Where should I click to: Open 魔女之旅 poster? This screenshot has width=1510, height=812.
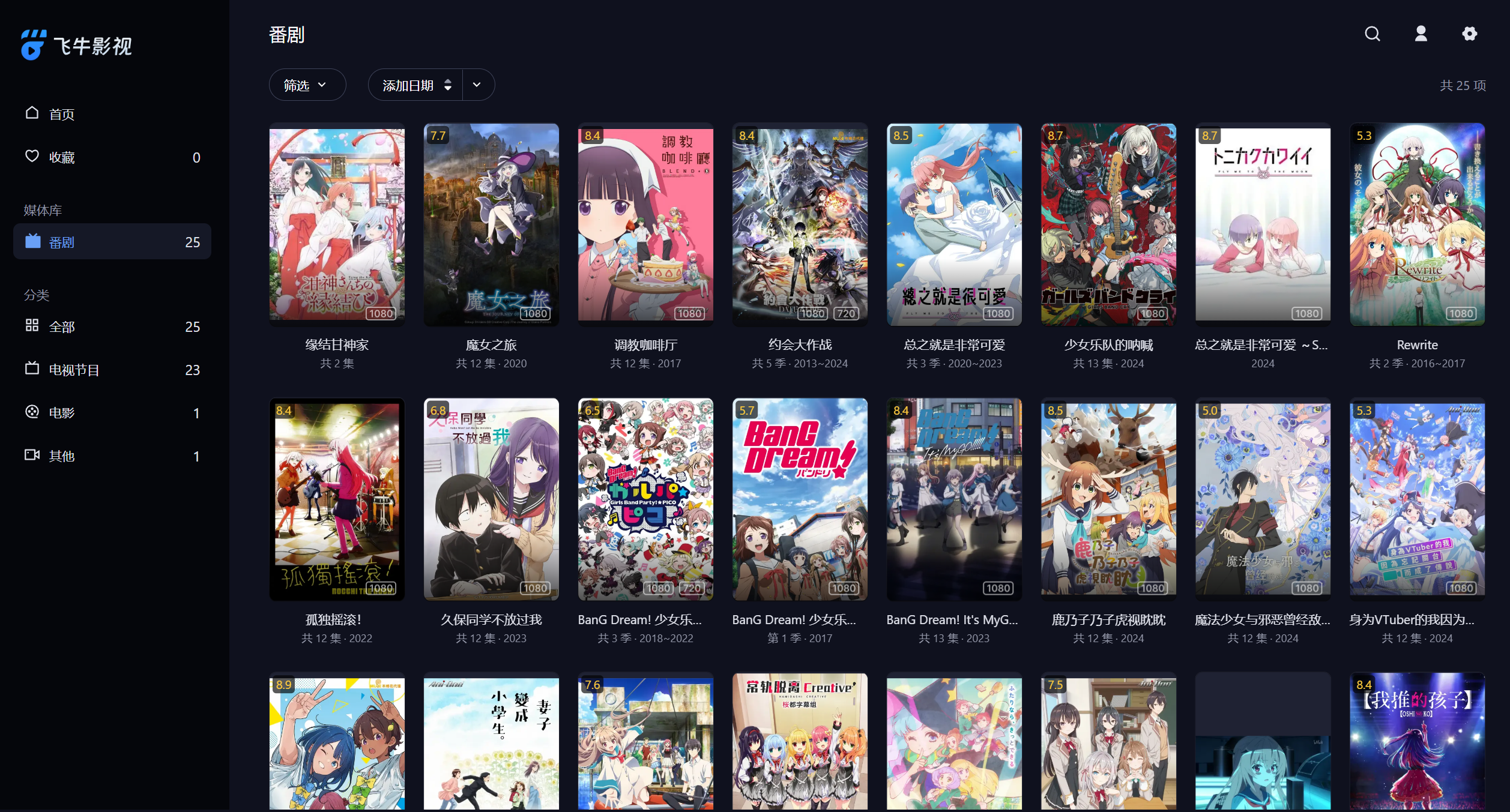(491, 224)
